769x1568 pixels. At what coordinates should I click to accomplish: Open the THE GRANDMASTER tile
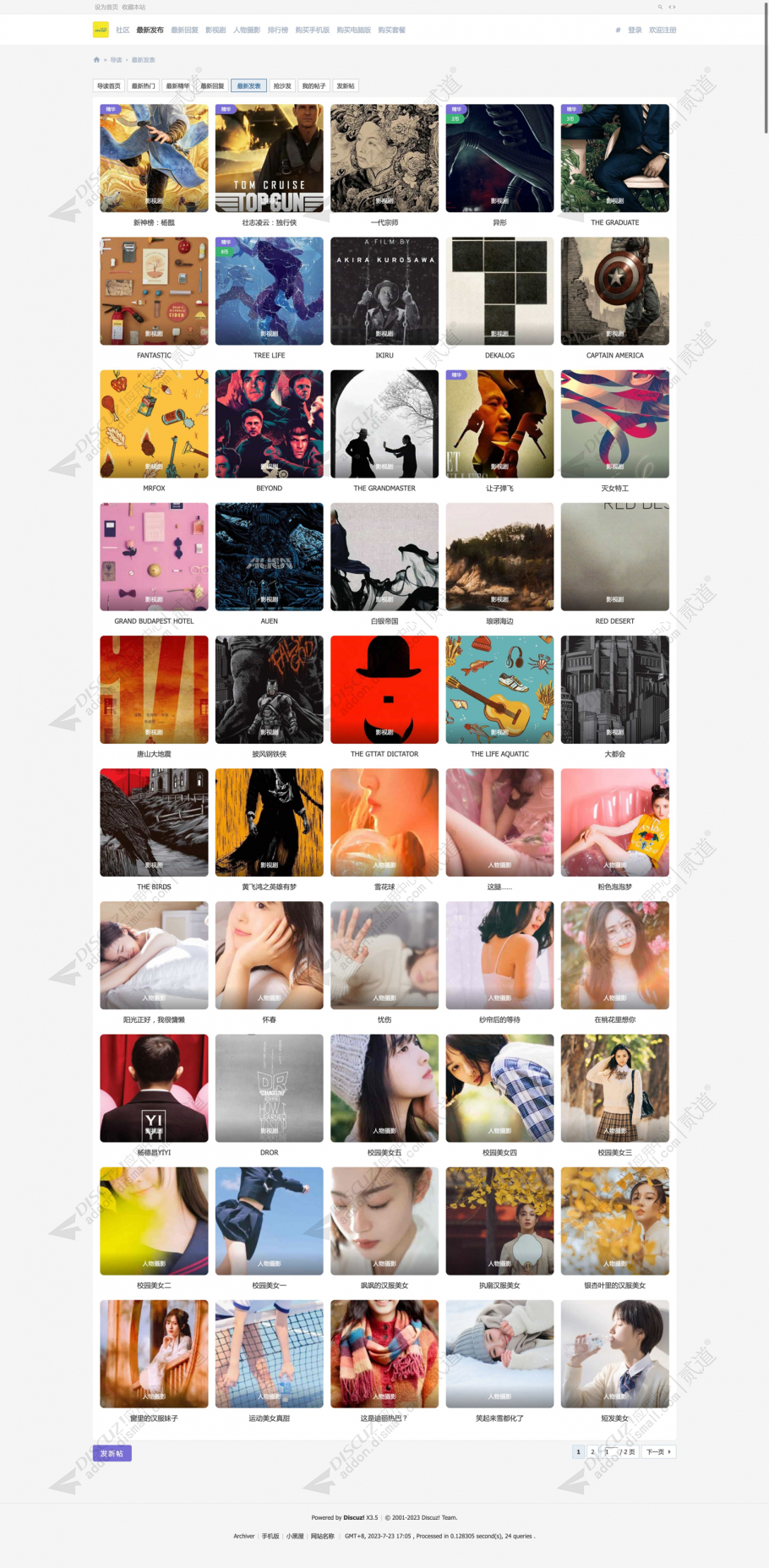click(384, 423)
